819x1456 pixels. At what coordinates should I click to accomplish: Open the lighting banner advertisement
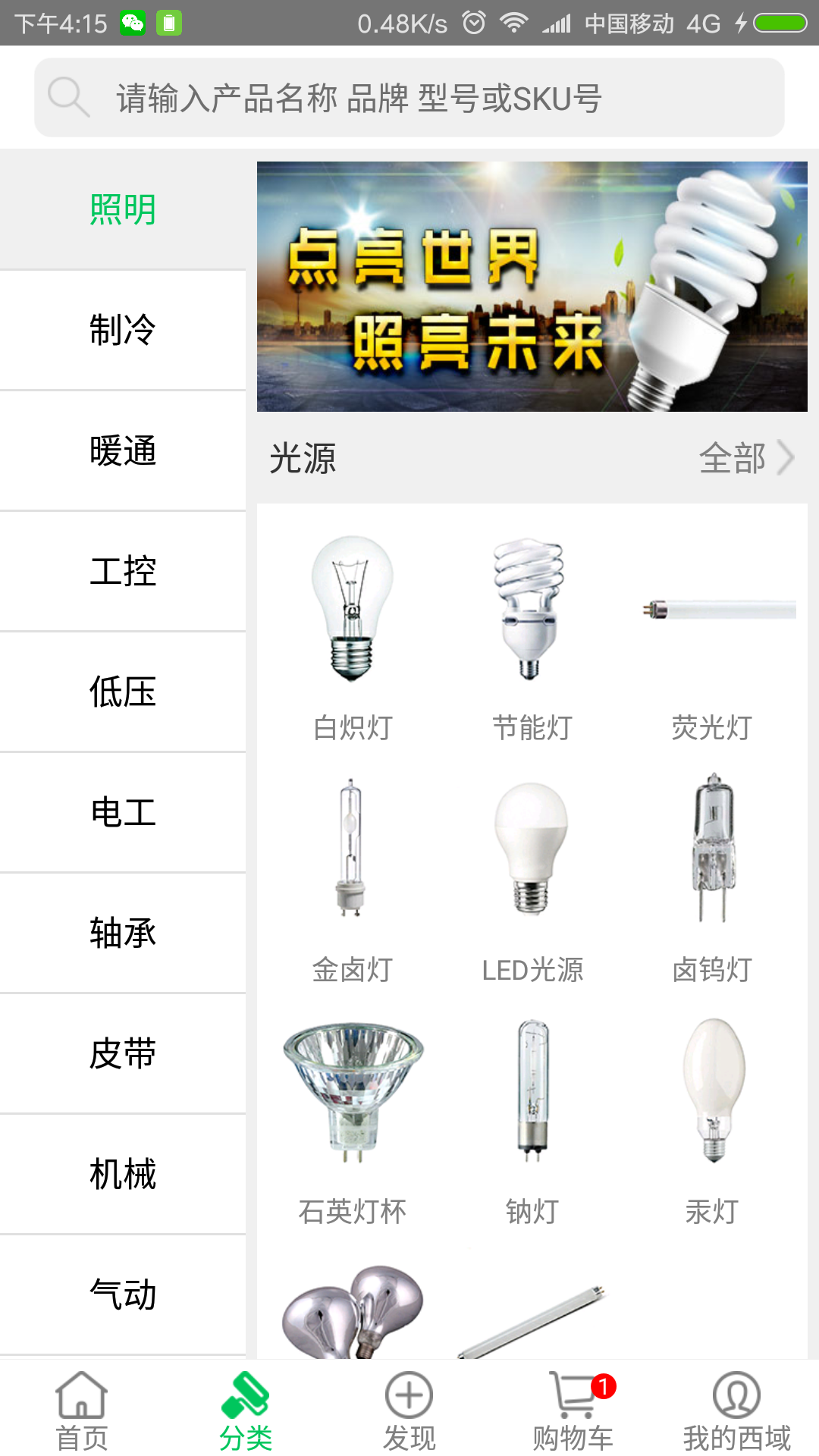[x=531, y=288]
